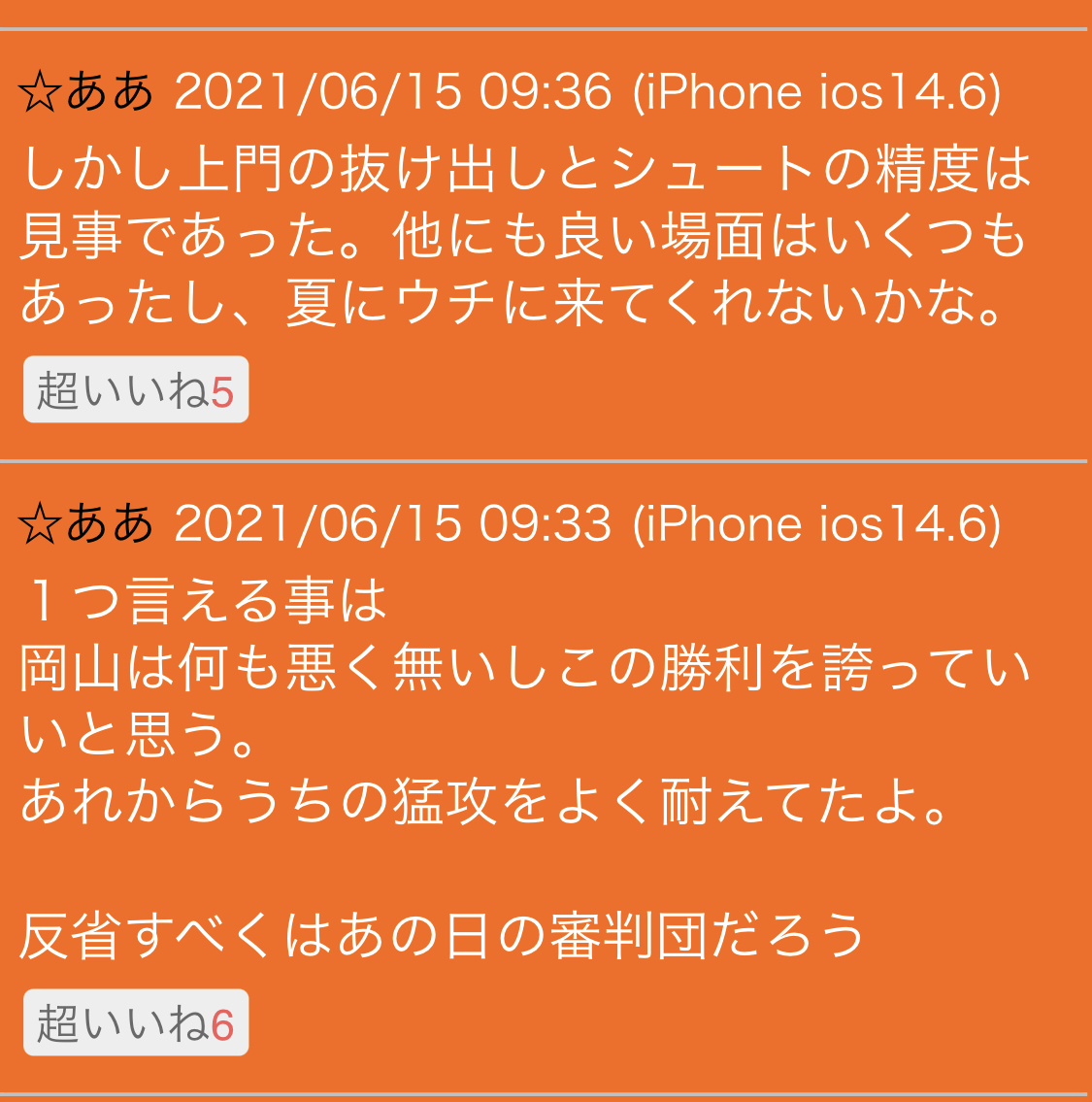The width and height of the screenshot is (1092, 1102).
Task: Tap 超いいね on the 09:36 comment
Action: 136,389
